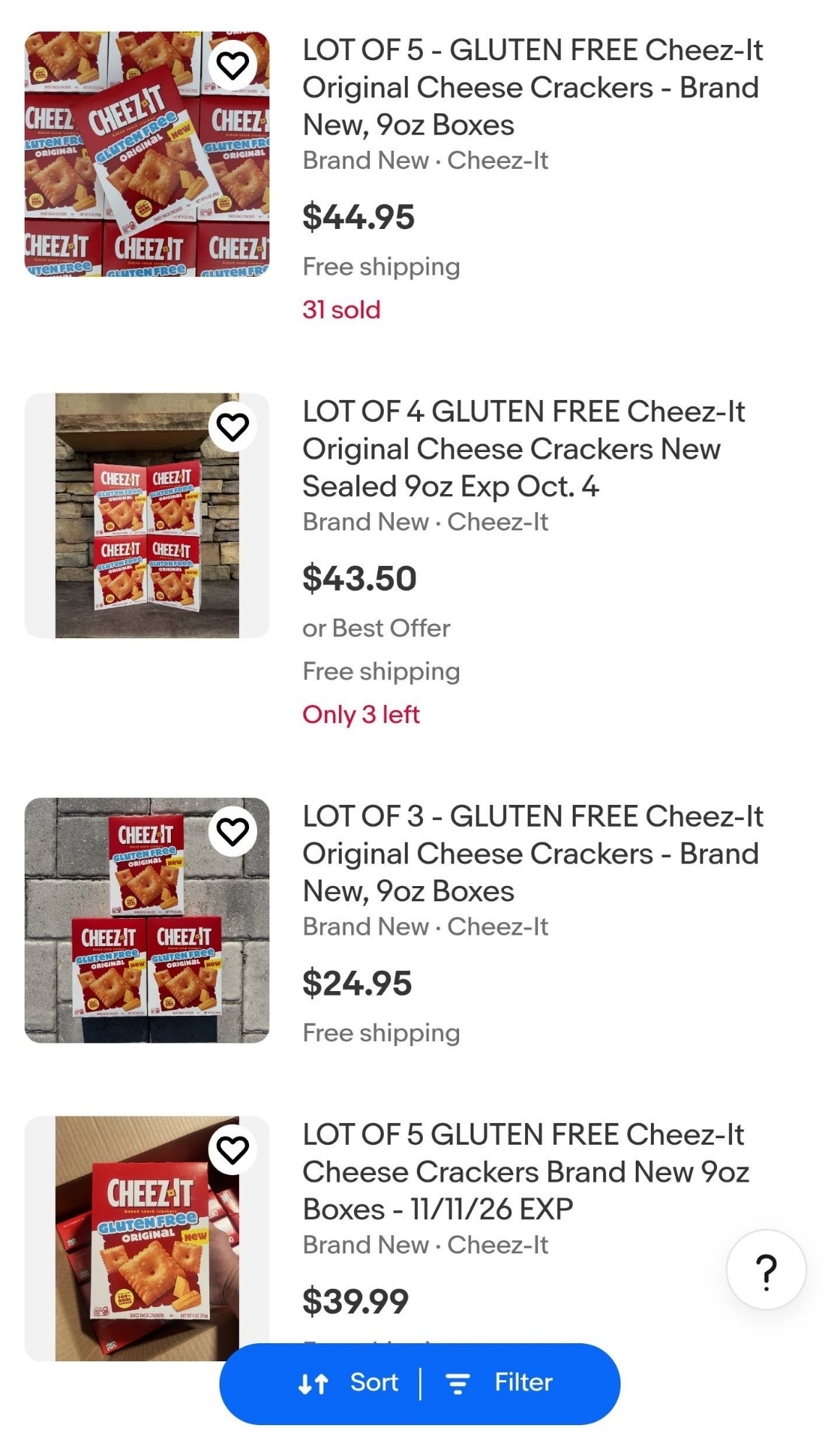View the 11/11/26 EXP lot of 5 listing
The height and width of the screenshot is (1449, 840).
(x=524, y=1172)
